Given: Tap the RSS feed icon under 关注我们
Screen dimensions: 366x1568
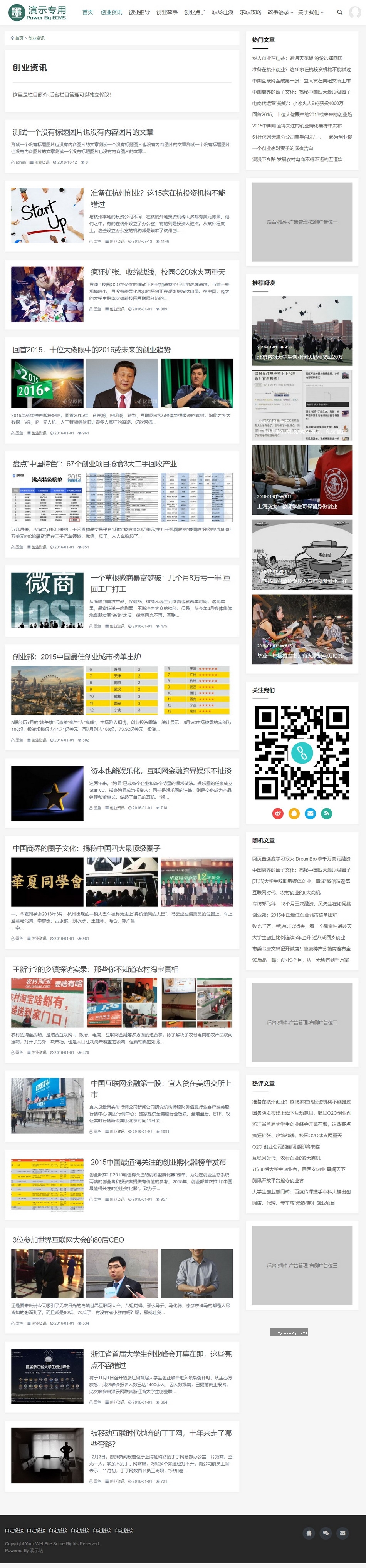Looking at the screenshot, I should pos(326,813).
